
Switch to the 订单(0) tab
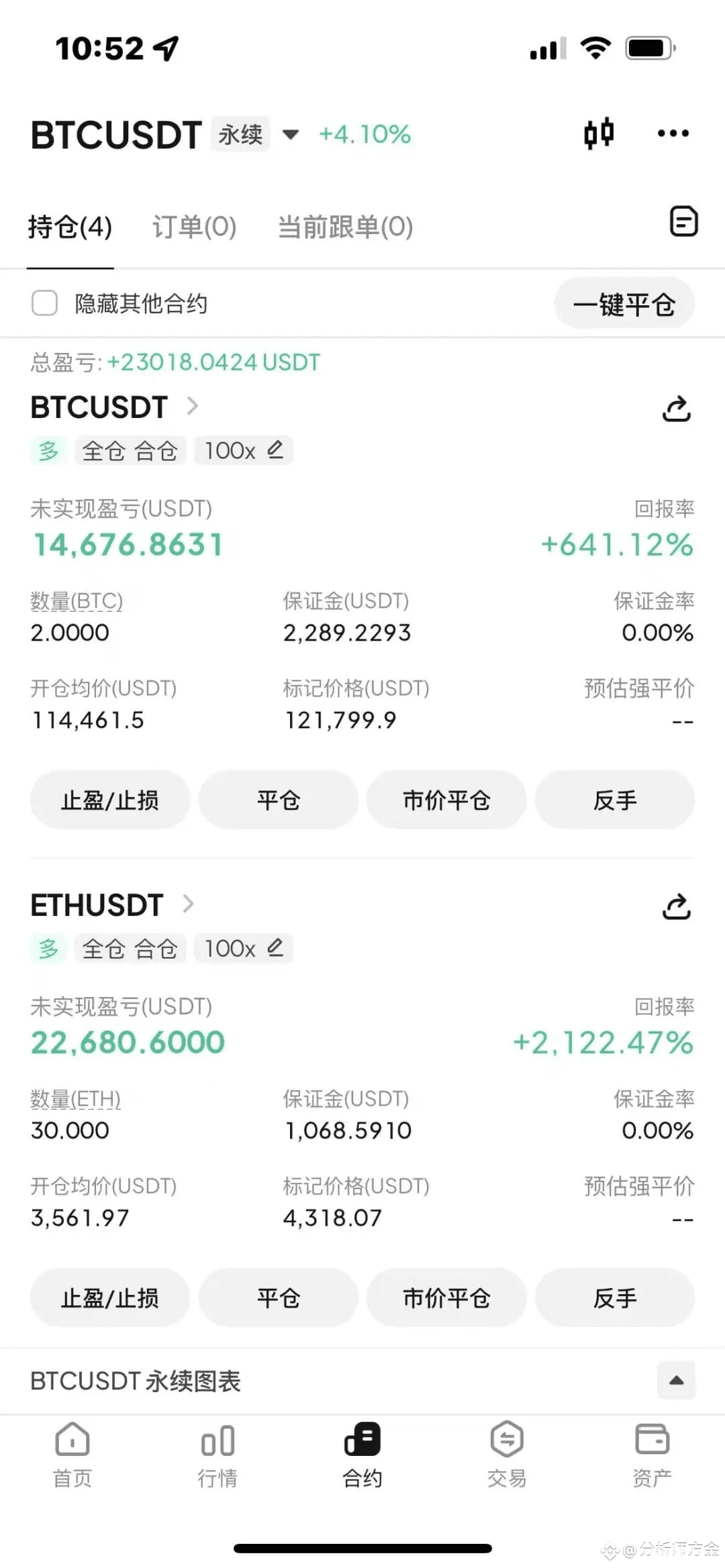click(195, 227)
